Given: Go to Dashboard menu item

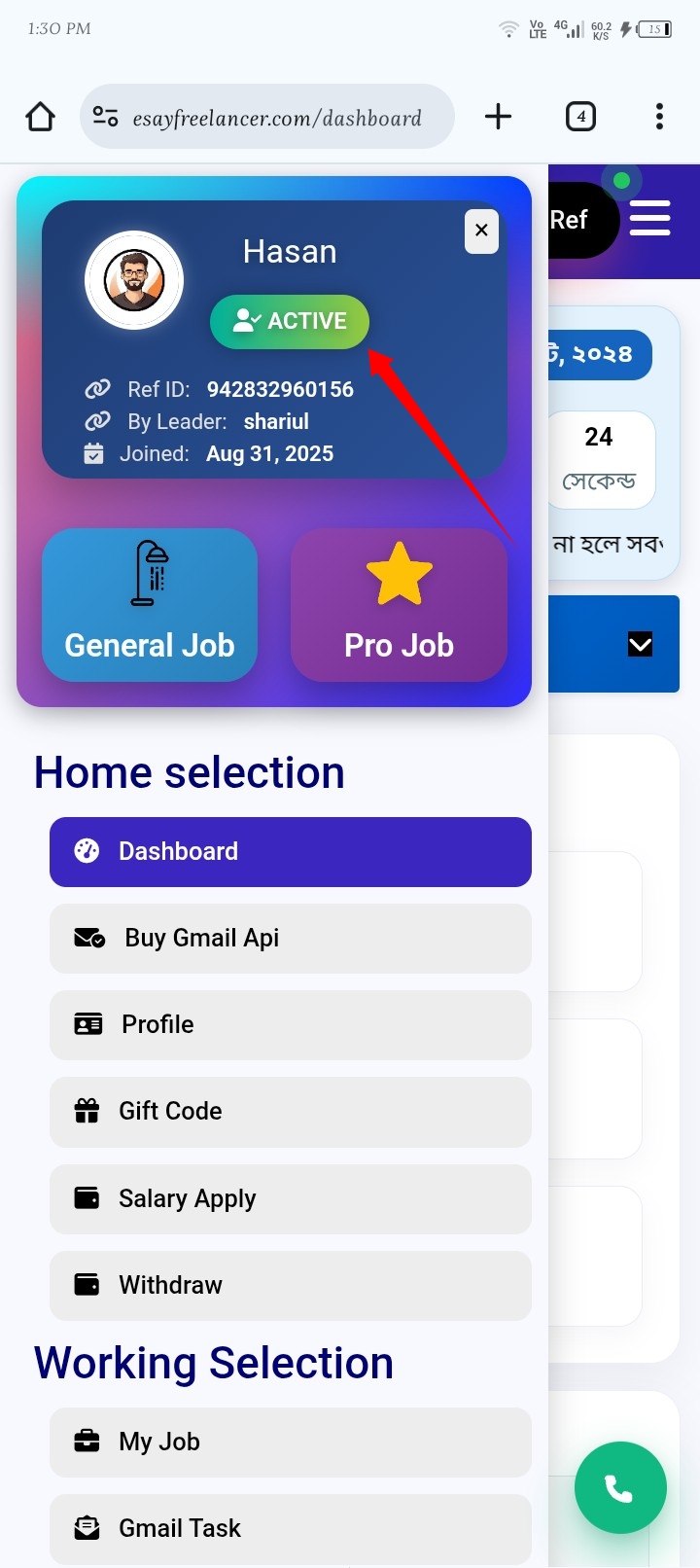Looking at the screenshot, I should (290, 852).
